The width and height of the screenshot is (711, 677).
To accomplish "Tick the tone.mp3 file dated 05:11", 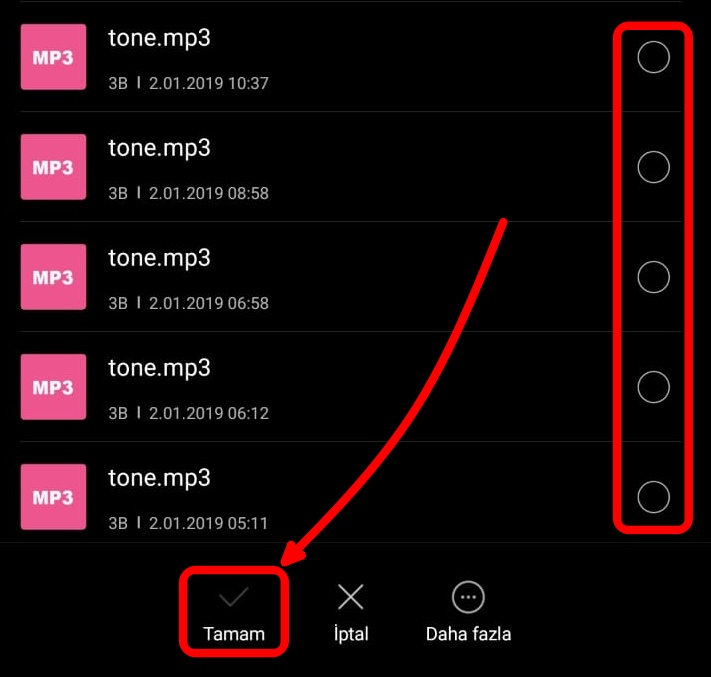I will [x=653, y=496].
